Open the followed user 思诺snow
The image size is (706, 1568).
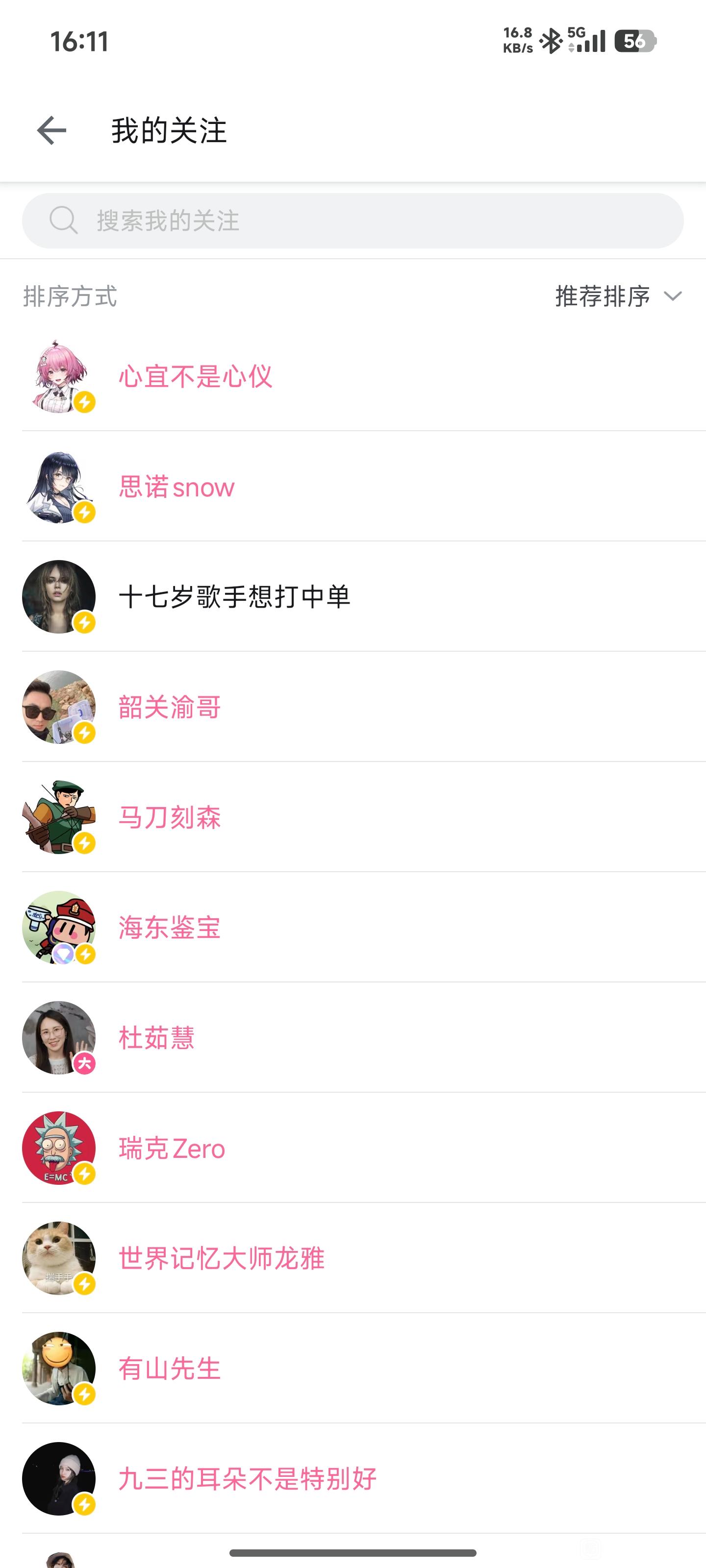click(x=176, y=487)
